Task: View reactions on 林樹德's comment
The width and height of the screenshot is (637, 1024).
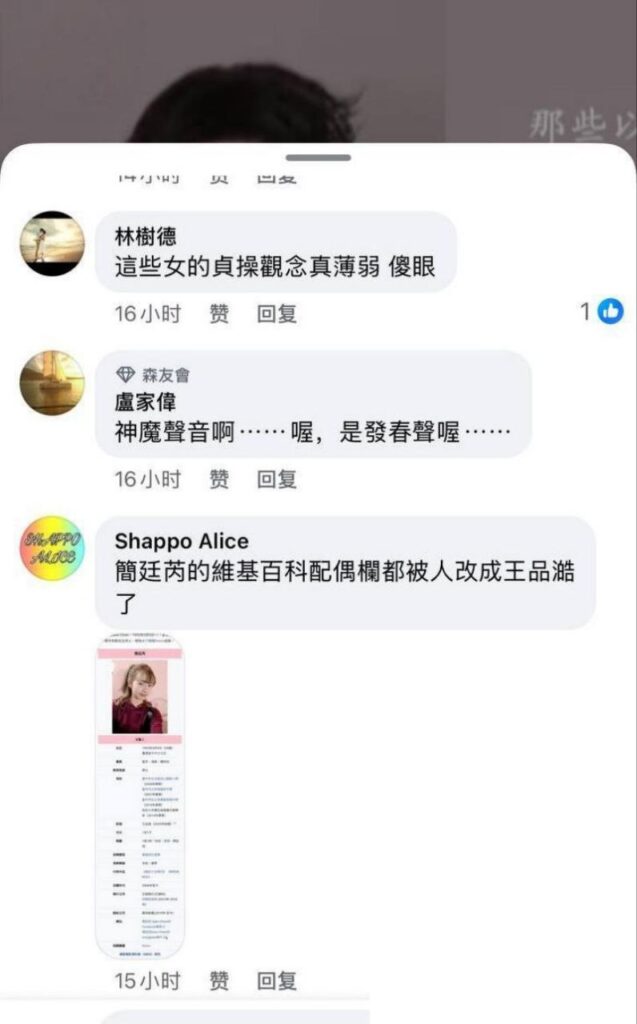Action: pyautogui.click(x=602, y=312)
